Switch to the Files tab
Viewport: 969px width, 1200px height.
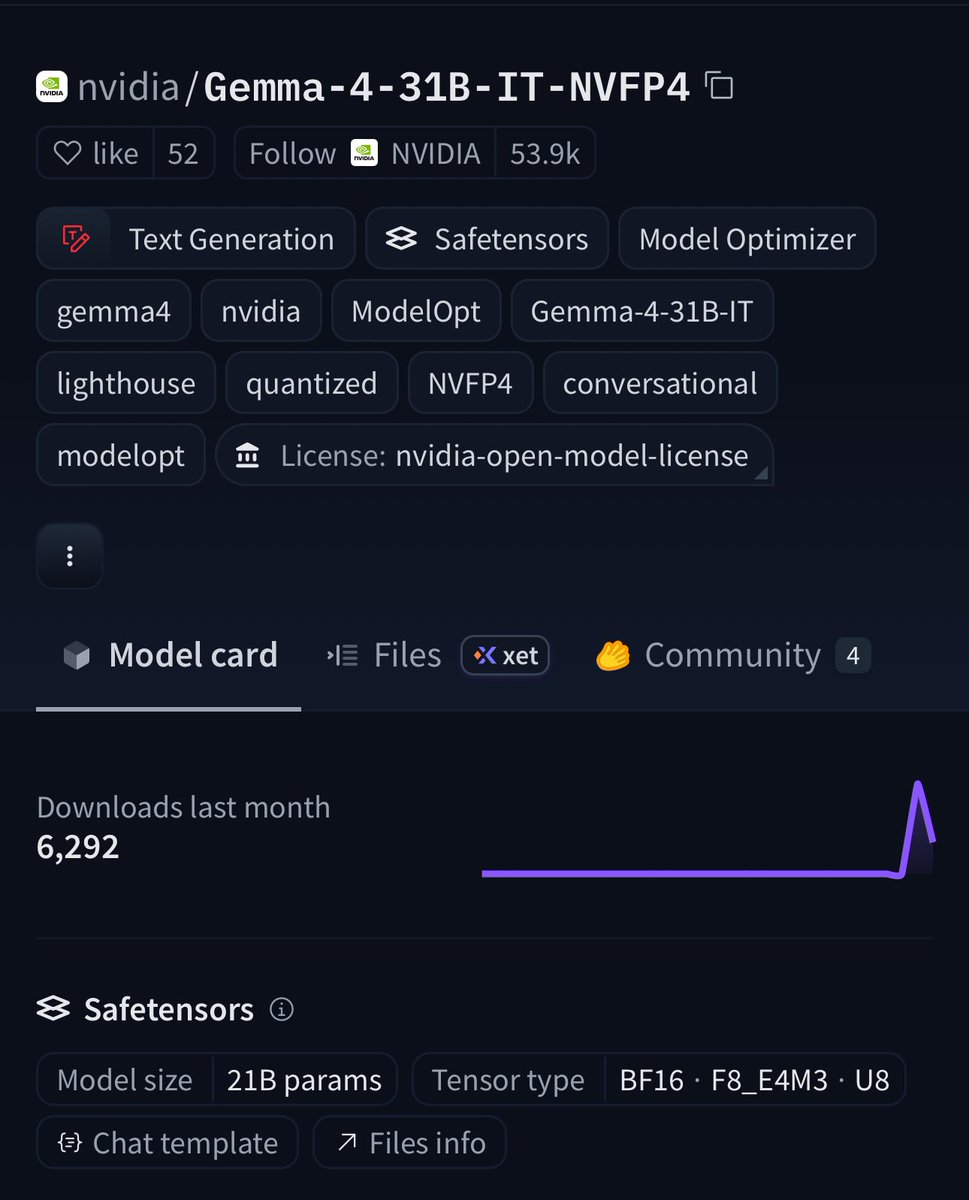407,656
